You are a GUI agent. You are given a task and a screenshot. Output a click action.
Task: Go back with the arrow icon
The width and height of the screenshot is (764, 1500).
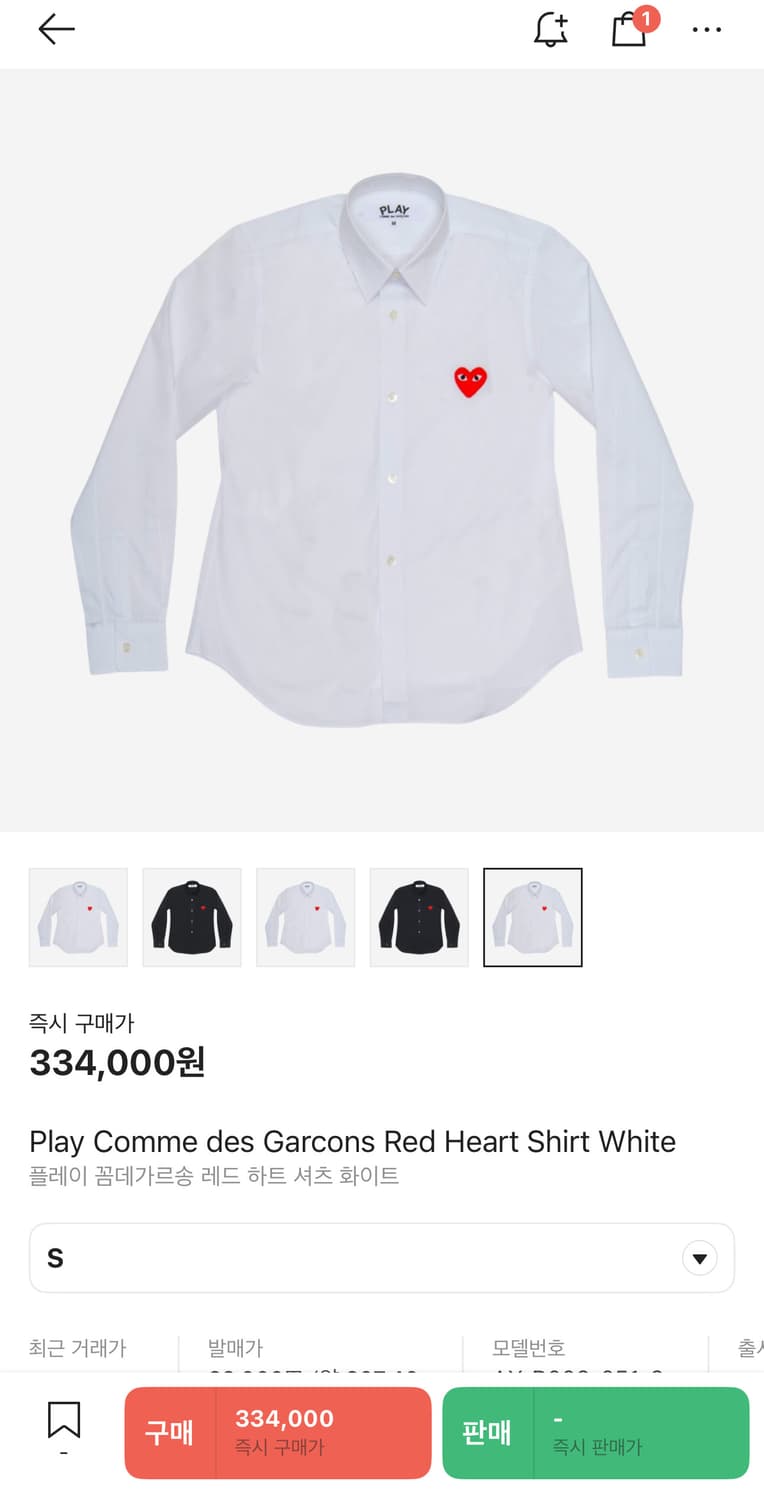tap(56, 30)
